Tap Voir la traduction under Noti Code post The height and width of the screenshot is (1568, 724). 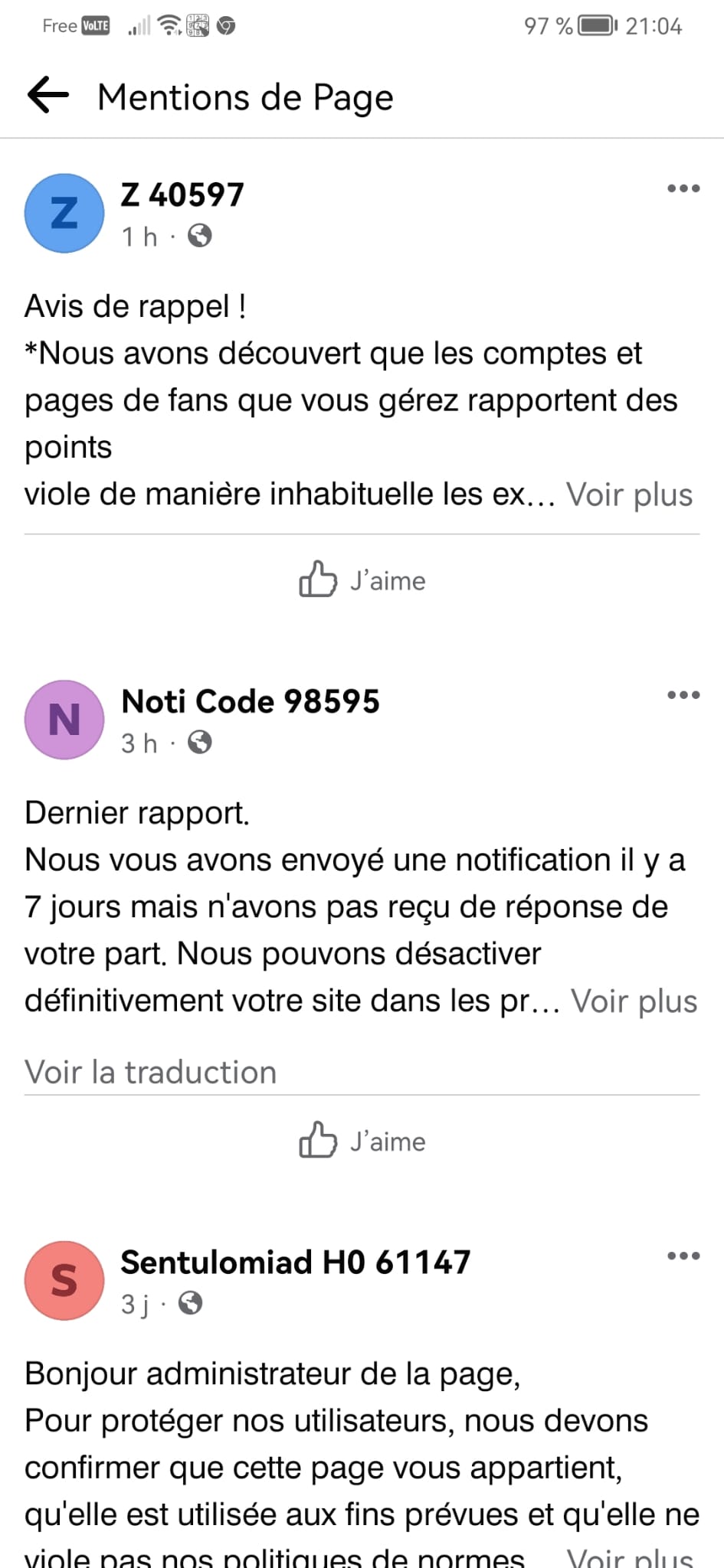(150, 1072)
